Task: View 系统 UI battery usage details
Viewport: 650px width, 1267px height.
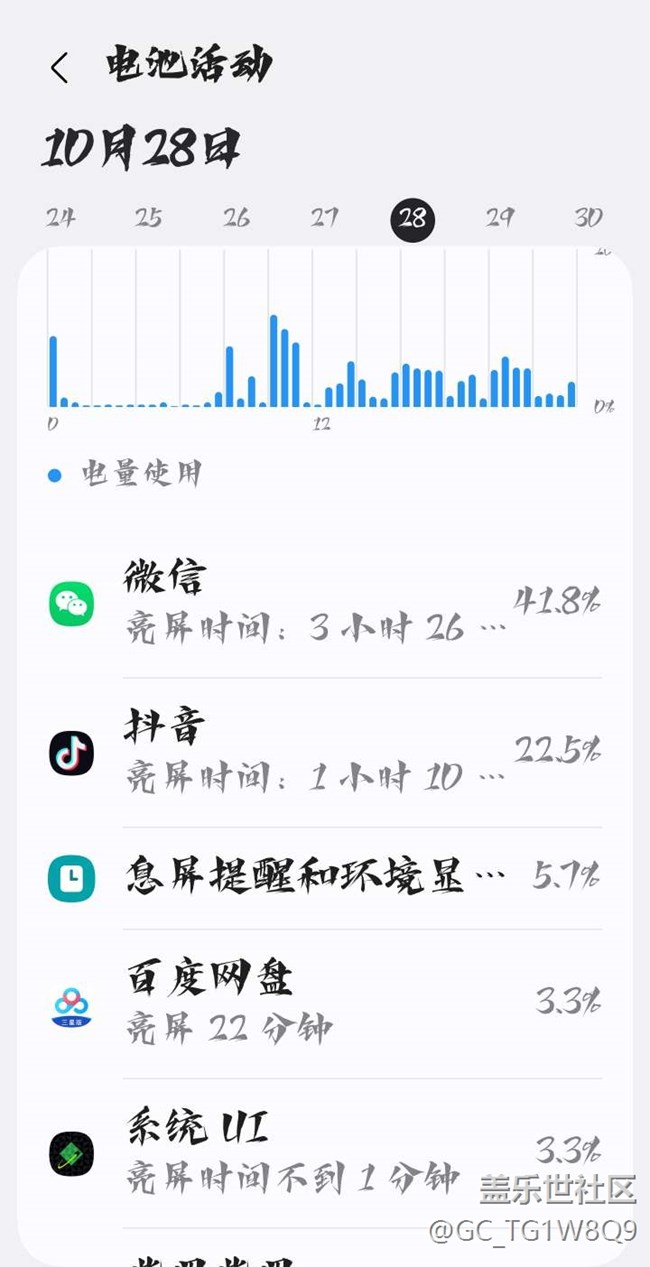Action: [x=325, y=1154]
